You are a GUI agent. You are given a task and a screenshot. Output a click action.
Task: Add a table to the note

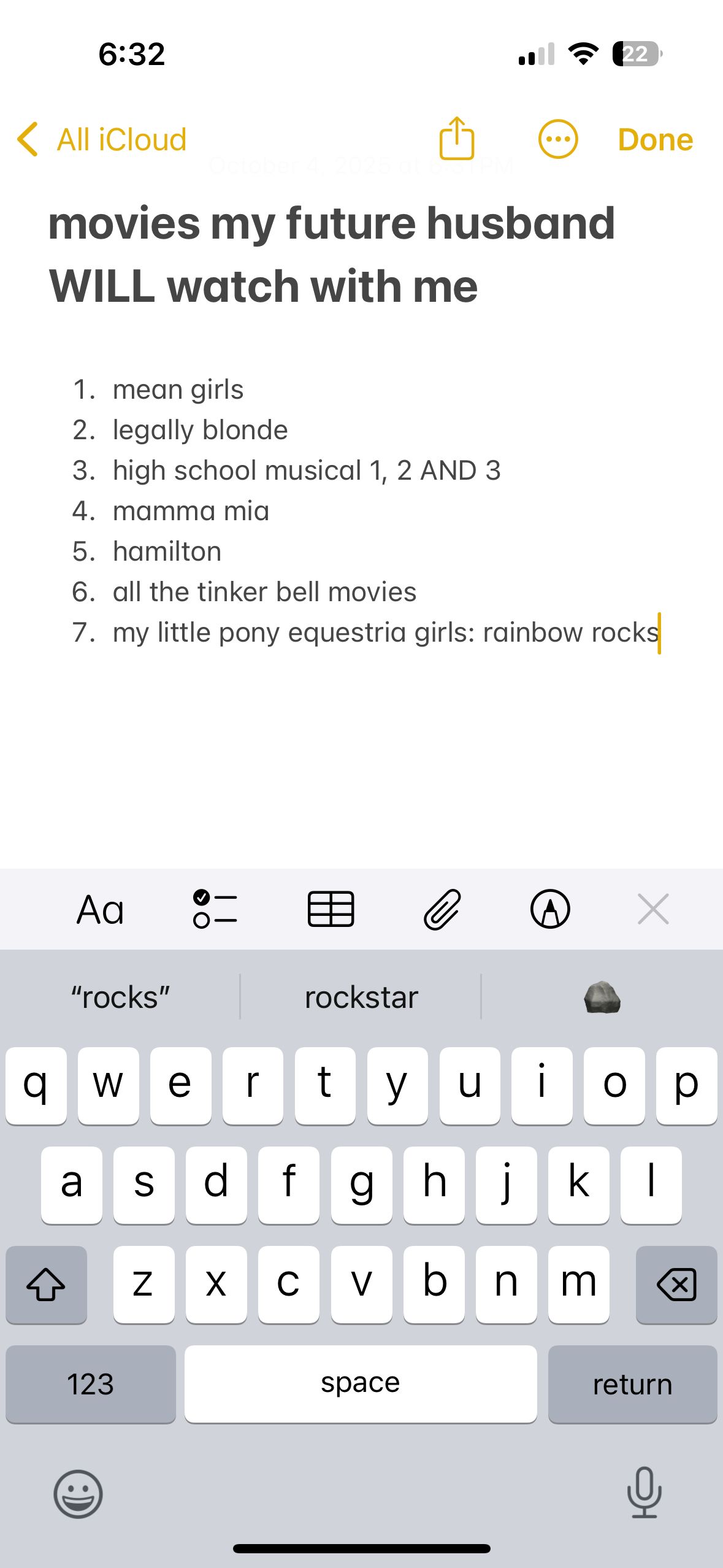tap(331, 909)
